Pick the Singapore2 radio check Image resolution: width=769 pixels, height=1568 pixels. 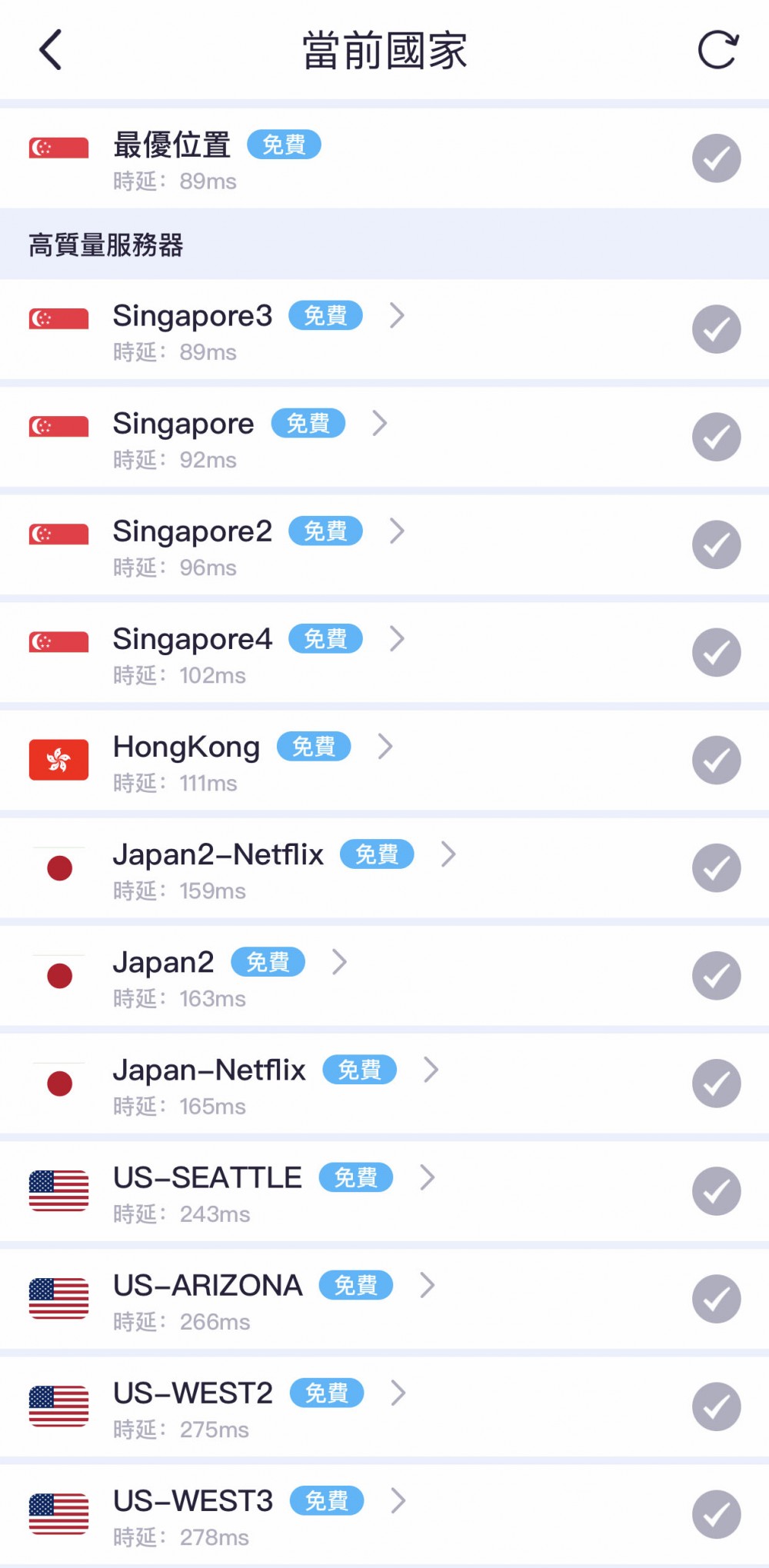pyautogui.click(x=716, y=544)
